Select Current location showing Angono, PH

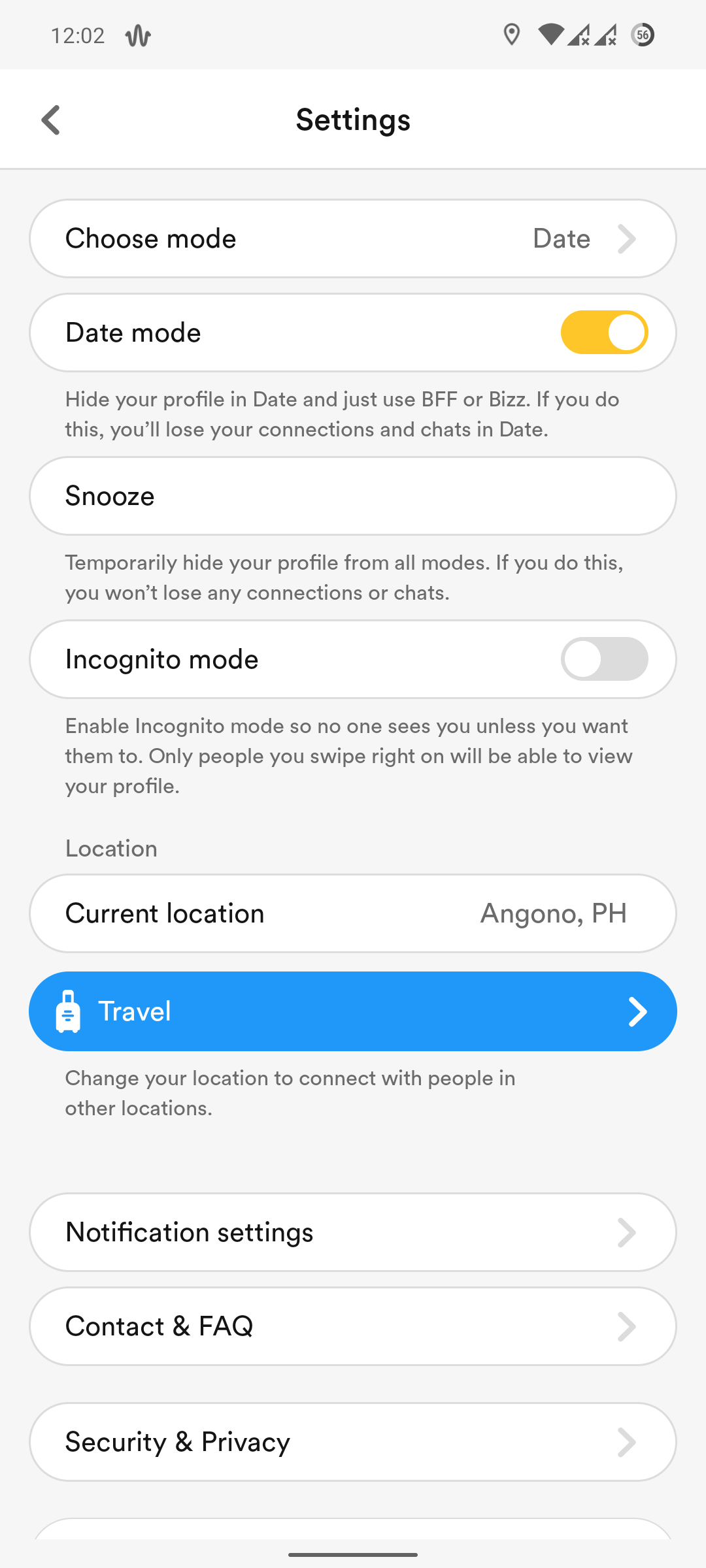pyautogui.click(x=353, y=913)
